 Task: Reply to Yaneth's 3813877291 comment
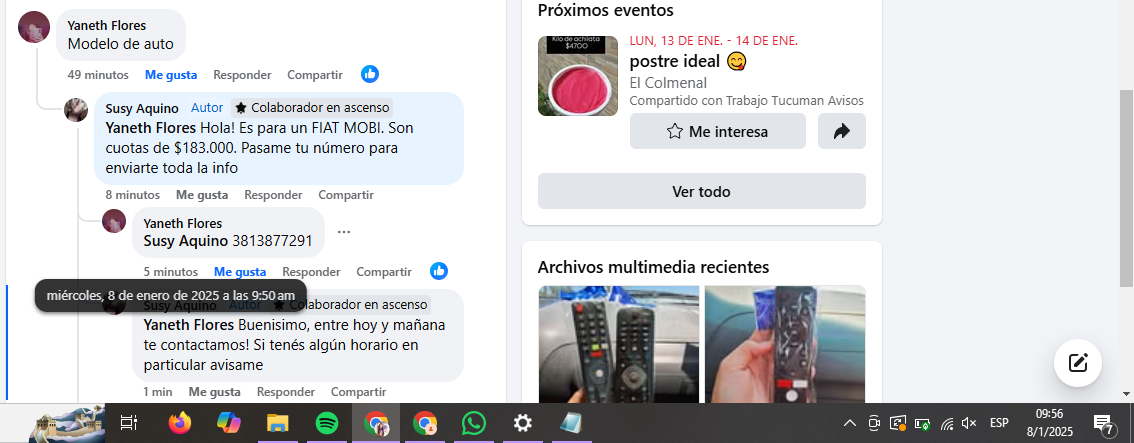point(311,272)
